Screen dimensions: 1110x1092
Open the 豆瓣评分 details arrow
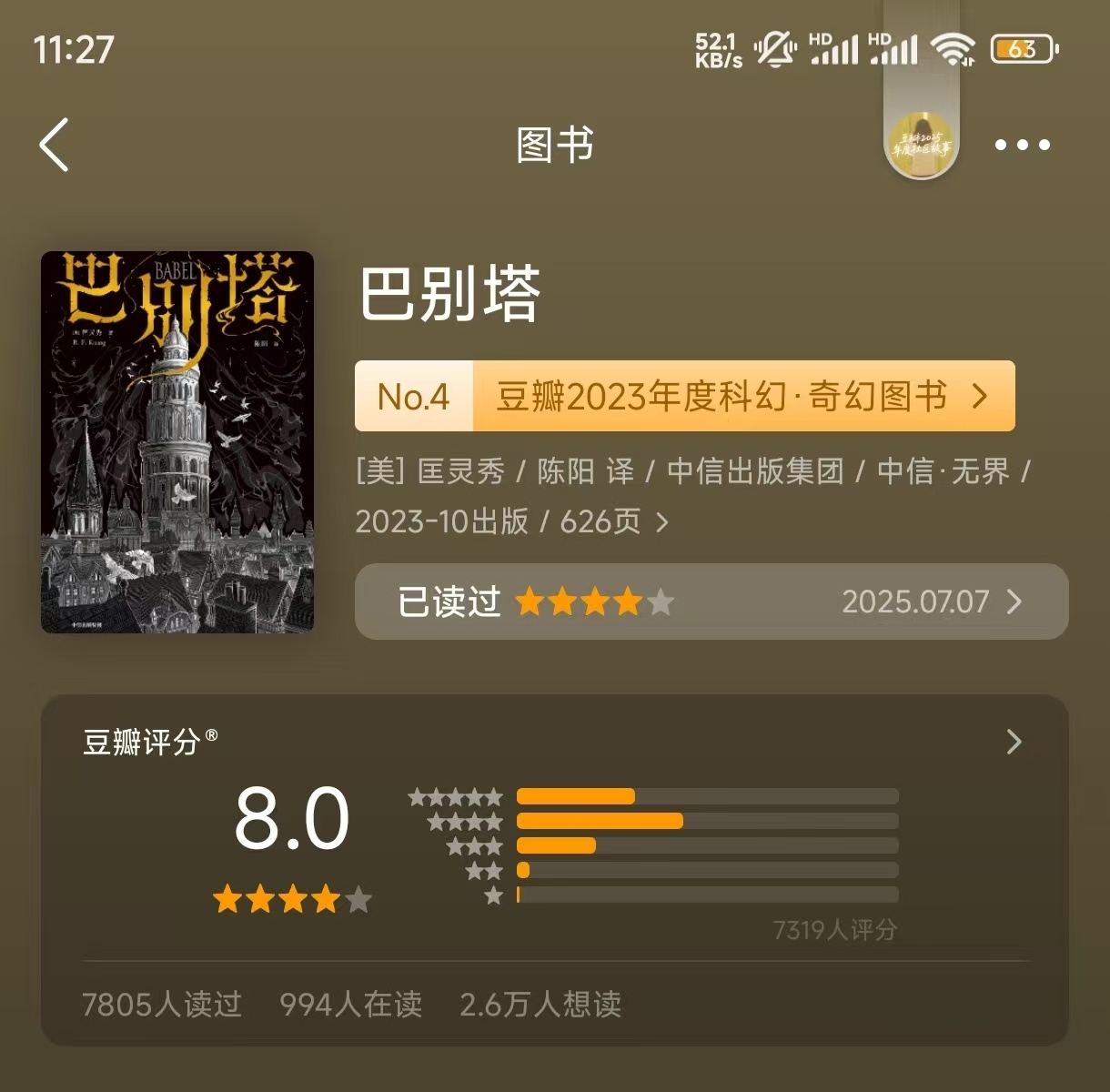pyautogui.click(x=1014, y=743)
